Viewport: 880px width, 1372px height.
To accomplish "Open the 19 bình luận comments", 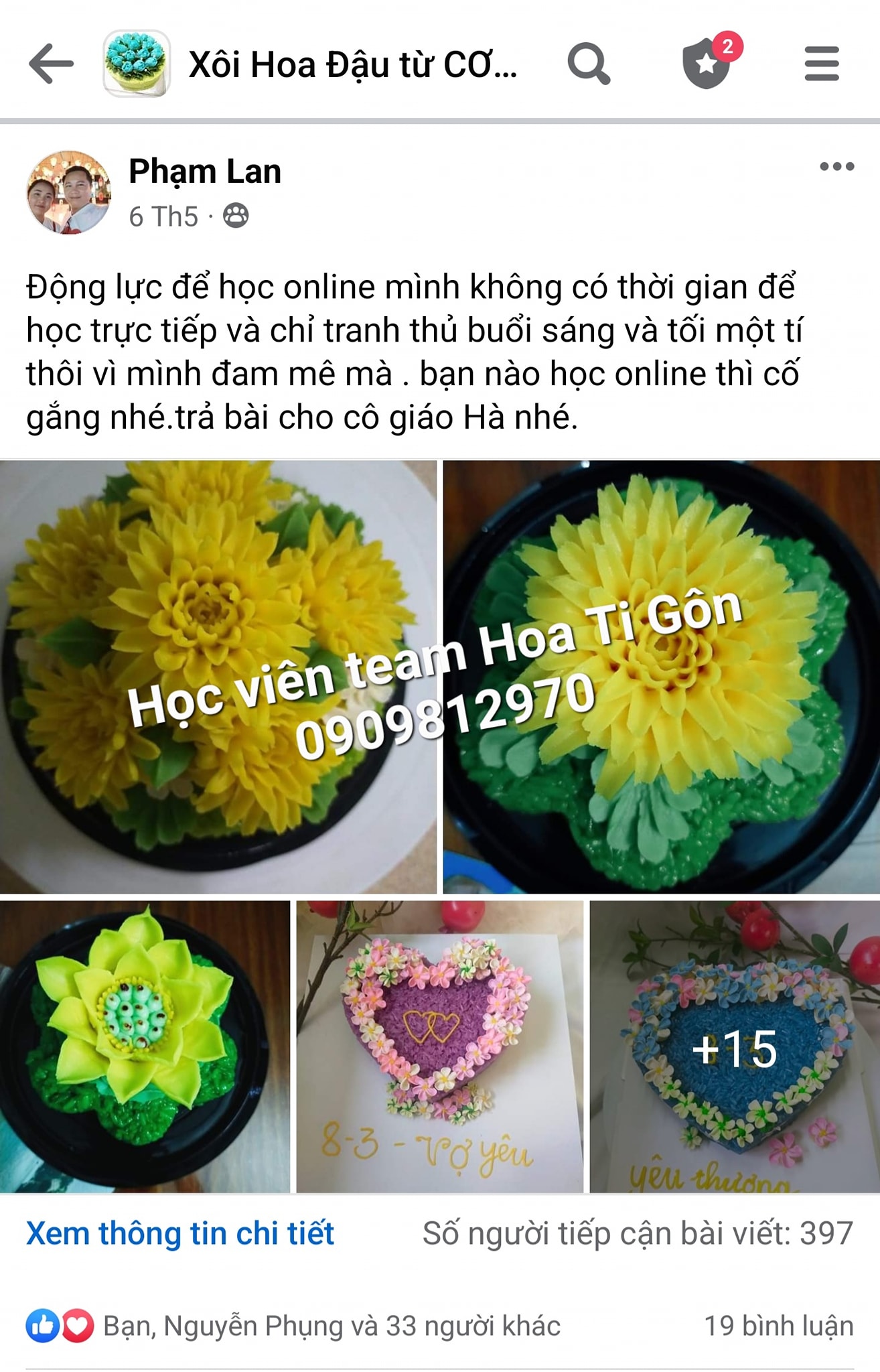I will (x=778, y=1326).
